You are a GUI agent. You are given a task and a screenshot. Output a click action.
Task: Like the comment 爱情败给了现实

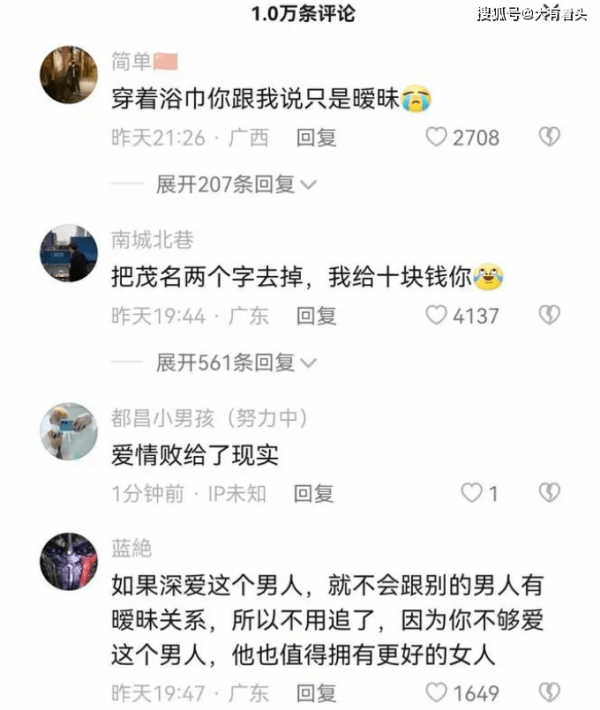[x=470, y=492]
